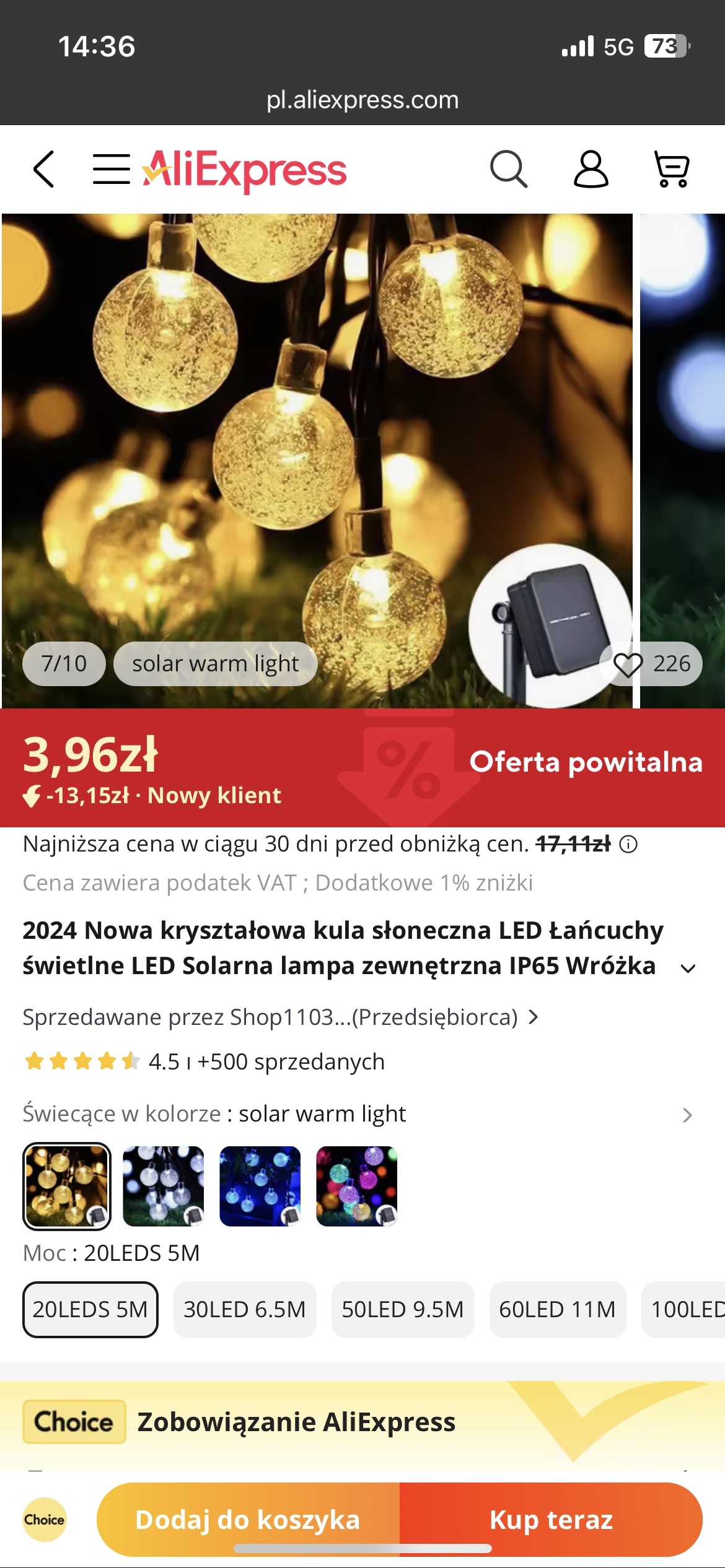
Task: Expand the full product title
Action: point(688,968)
